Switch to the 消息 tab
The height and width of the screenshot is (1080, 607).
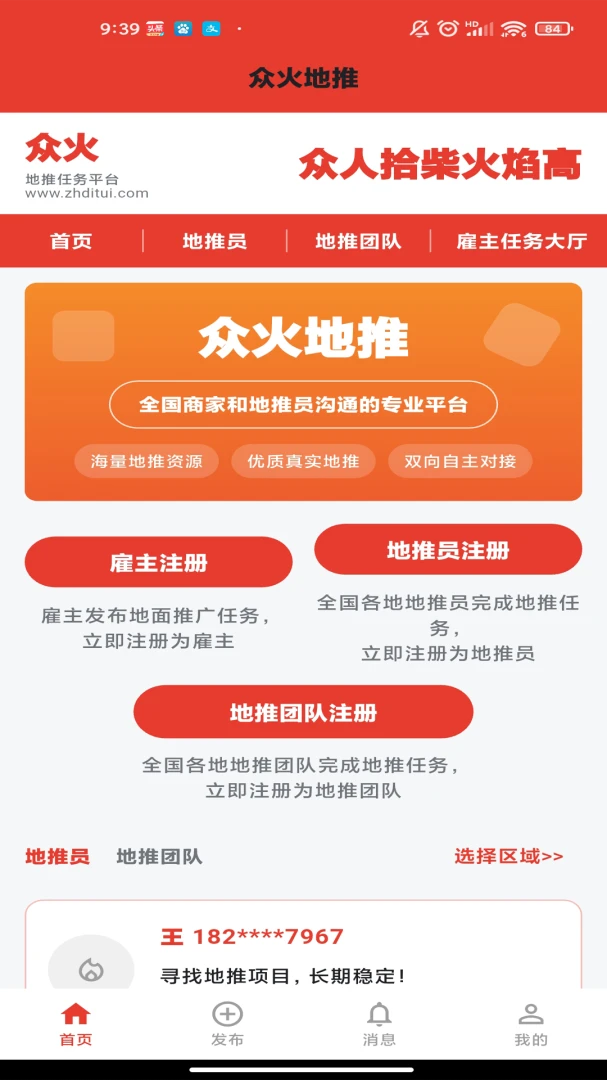(379, 1024)
